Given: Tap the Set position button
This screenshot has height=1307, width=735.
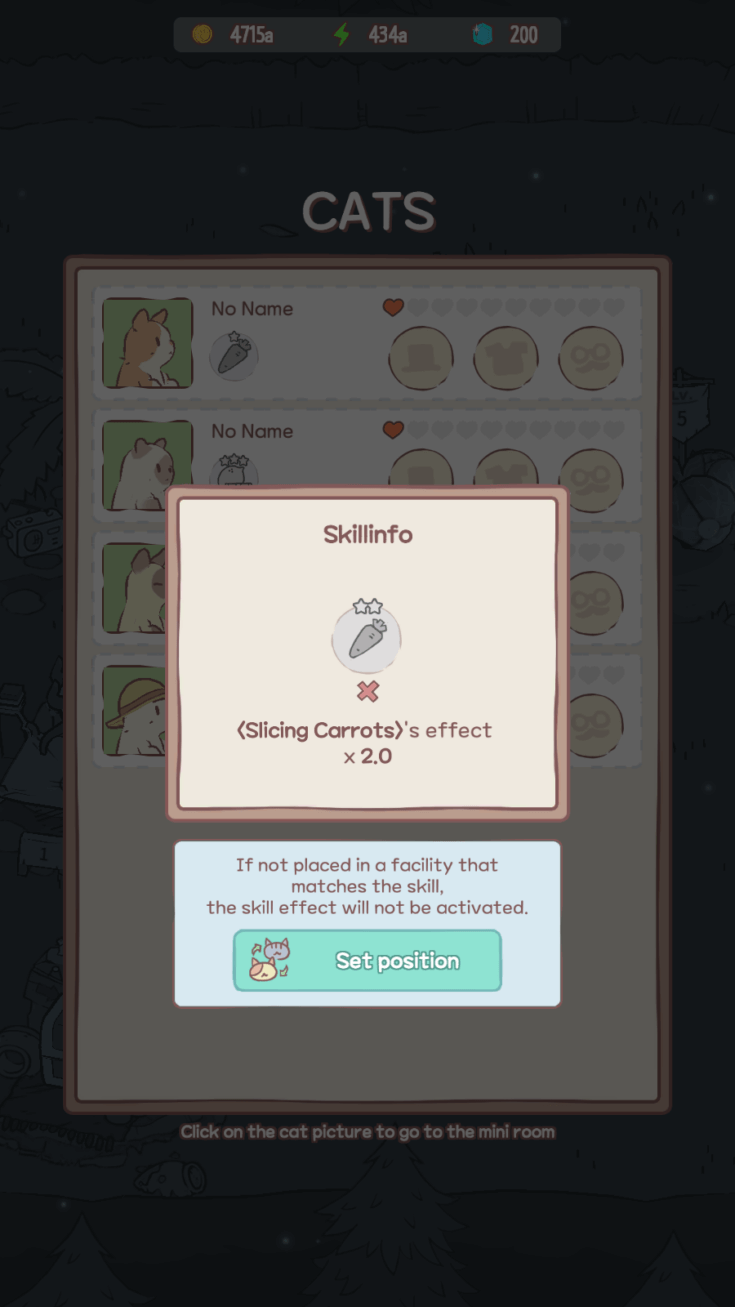Looking at the screenshot, I should click(367, 961).
